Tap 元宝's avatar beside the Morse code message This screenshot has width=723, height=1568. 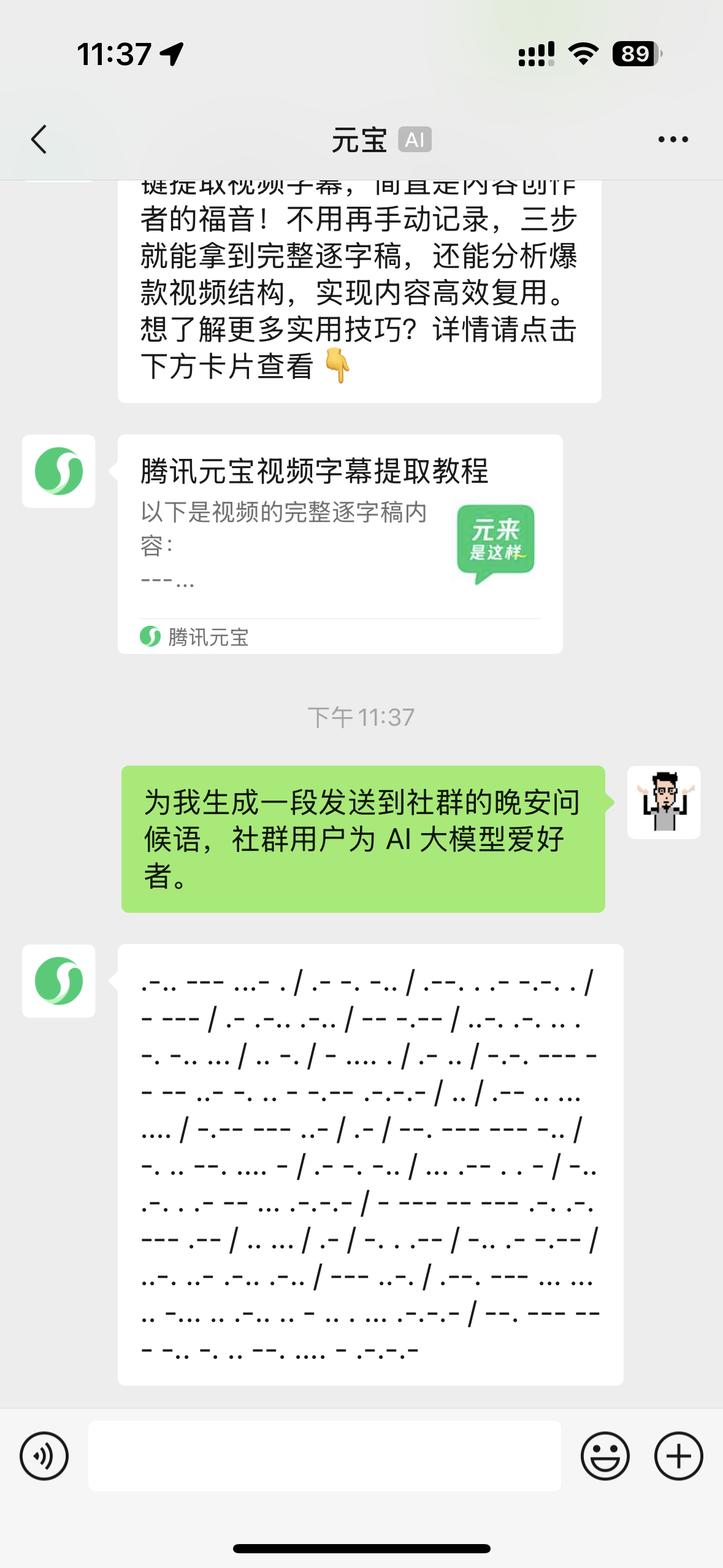tap(59, 981)
